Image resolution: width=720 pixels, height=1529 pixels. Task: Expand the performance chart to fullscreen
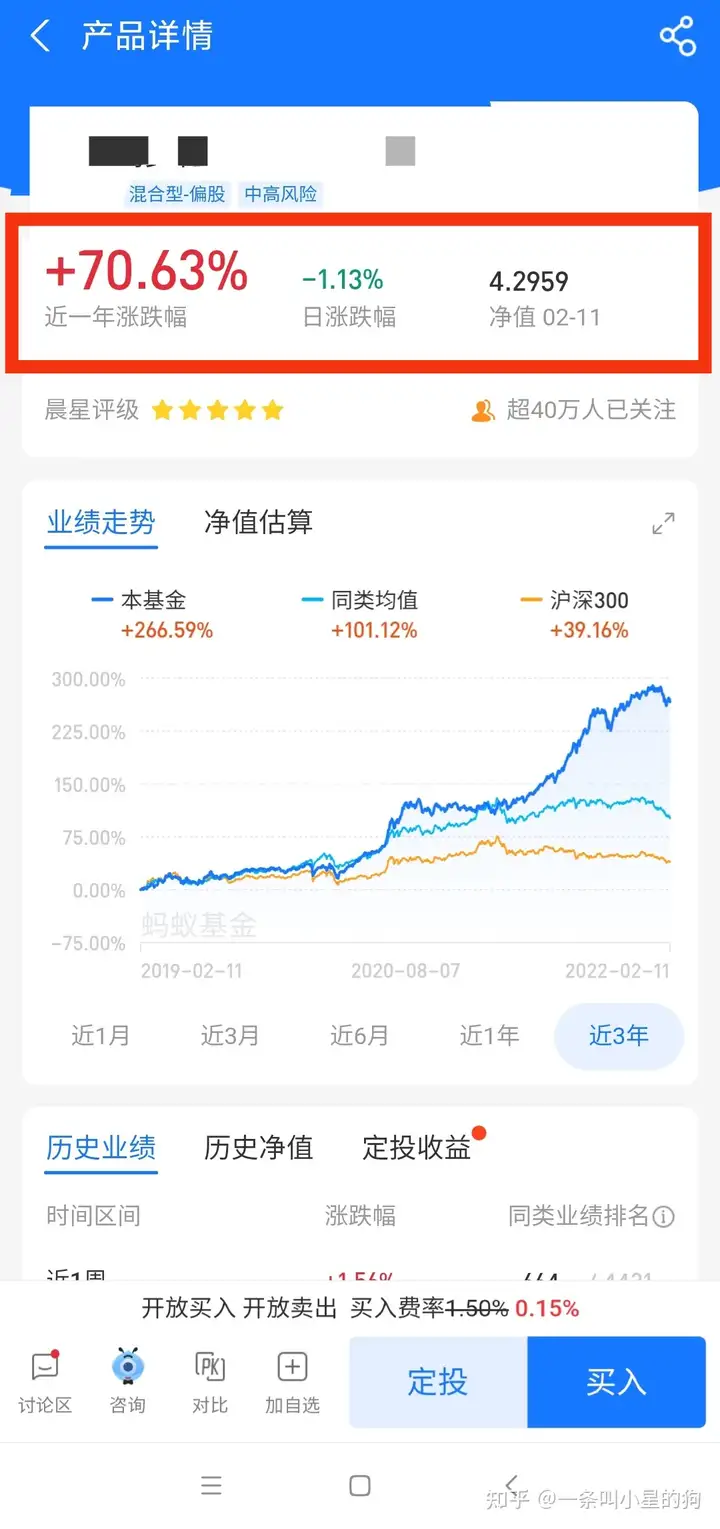pyautogui.click(x=663, y=523)
